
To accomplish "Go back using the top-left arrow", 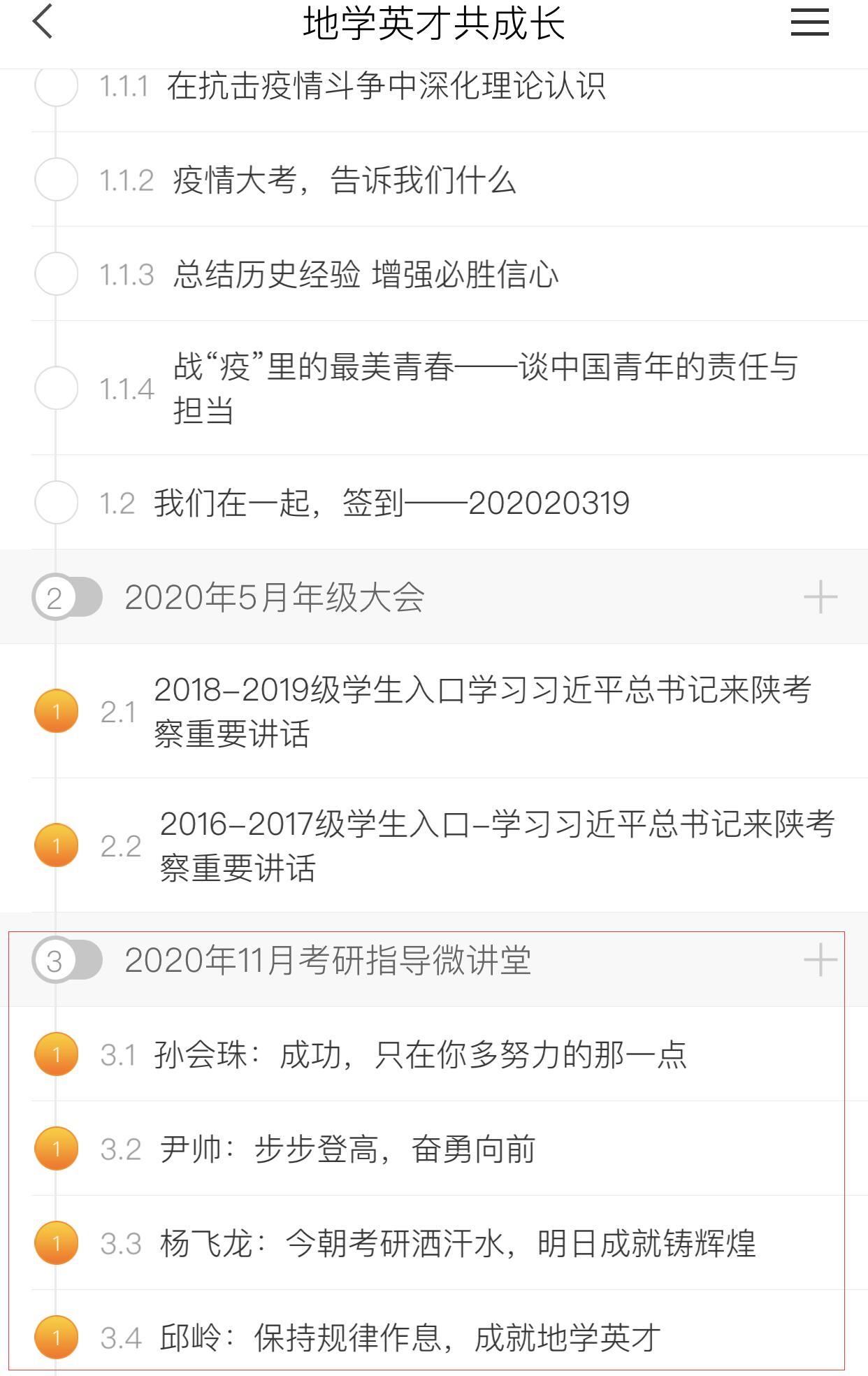I will pos(43,22).
